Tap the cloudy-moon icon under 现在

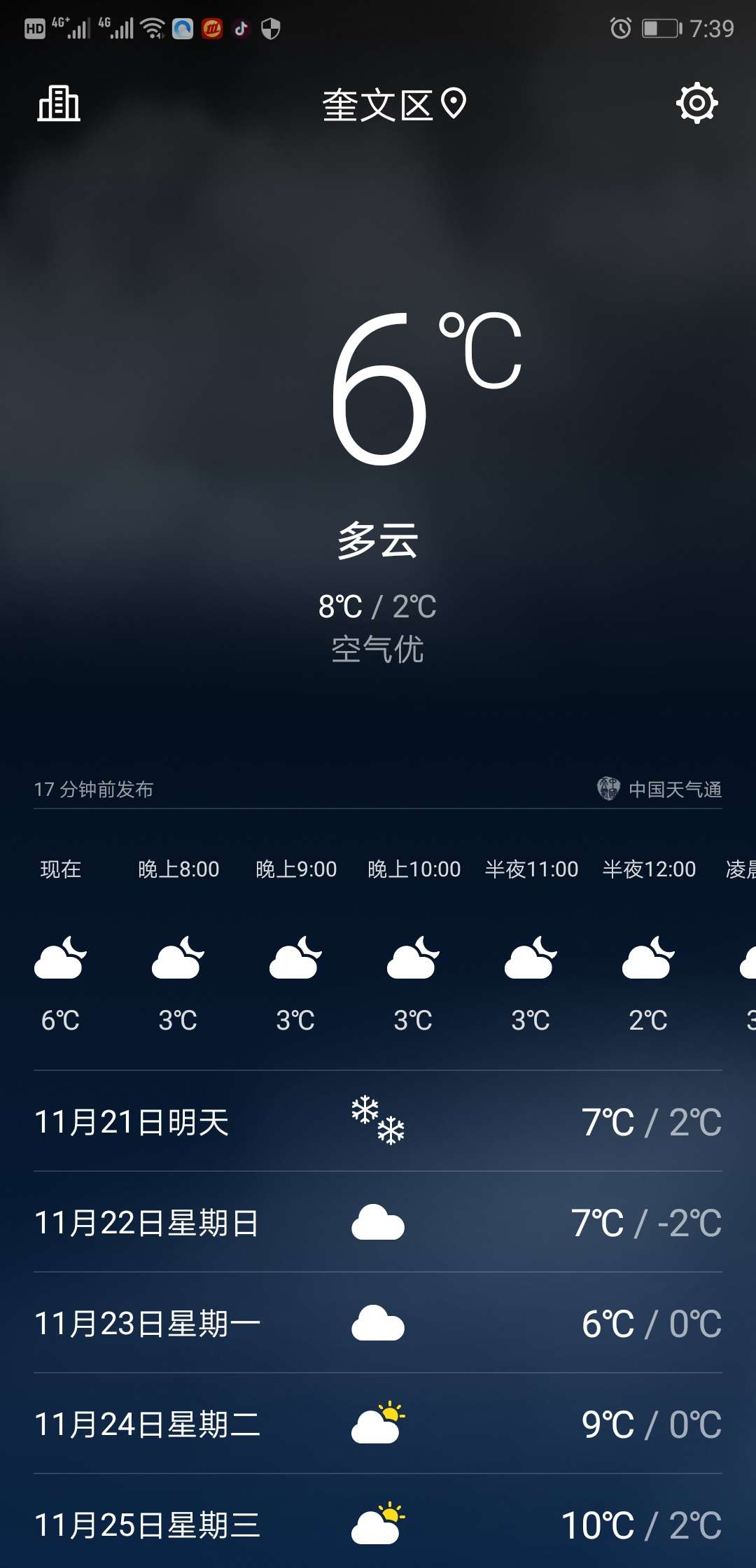click(x=61, y=958)
